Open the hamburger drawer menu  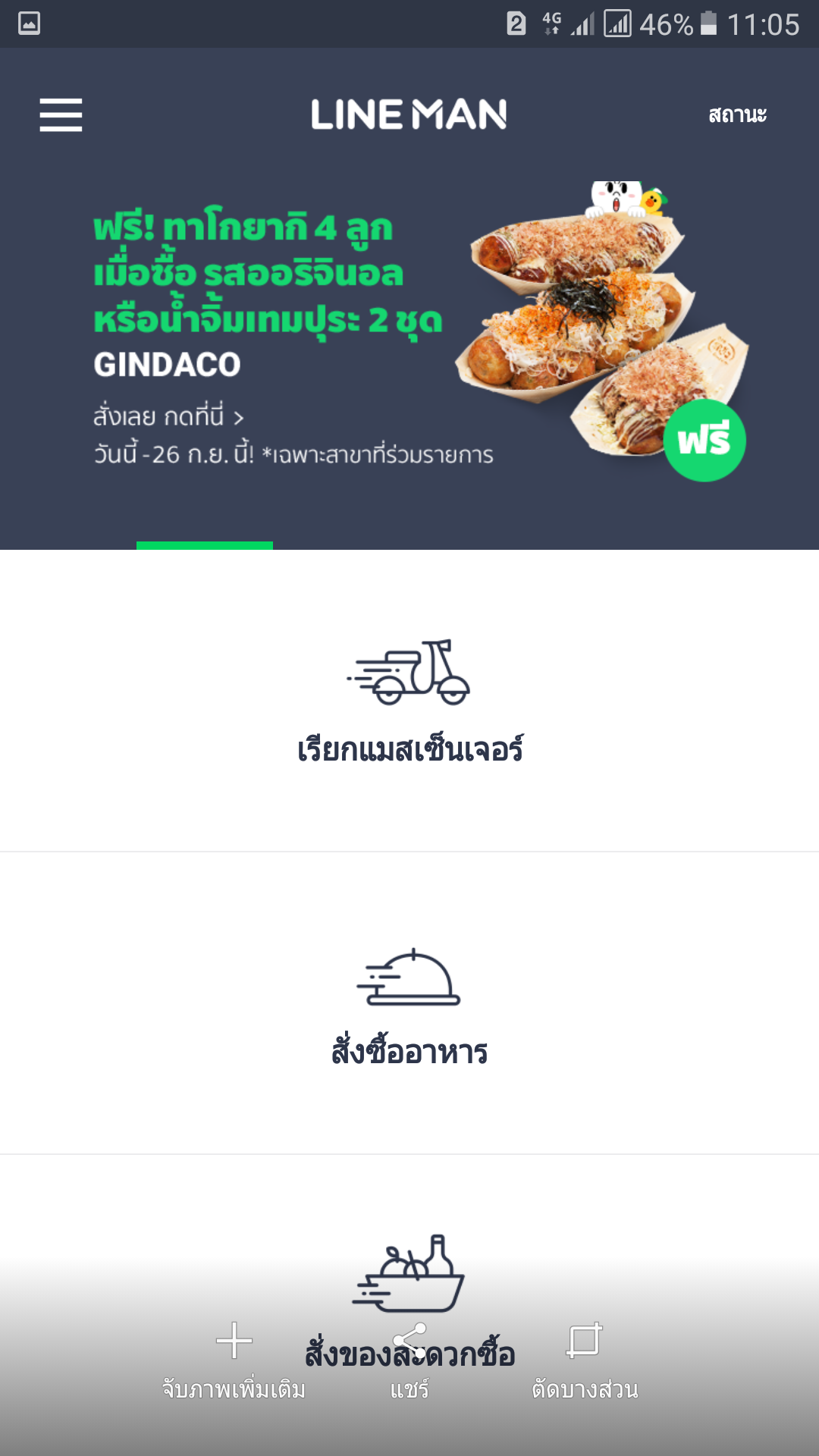tap(61, 115)
